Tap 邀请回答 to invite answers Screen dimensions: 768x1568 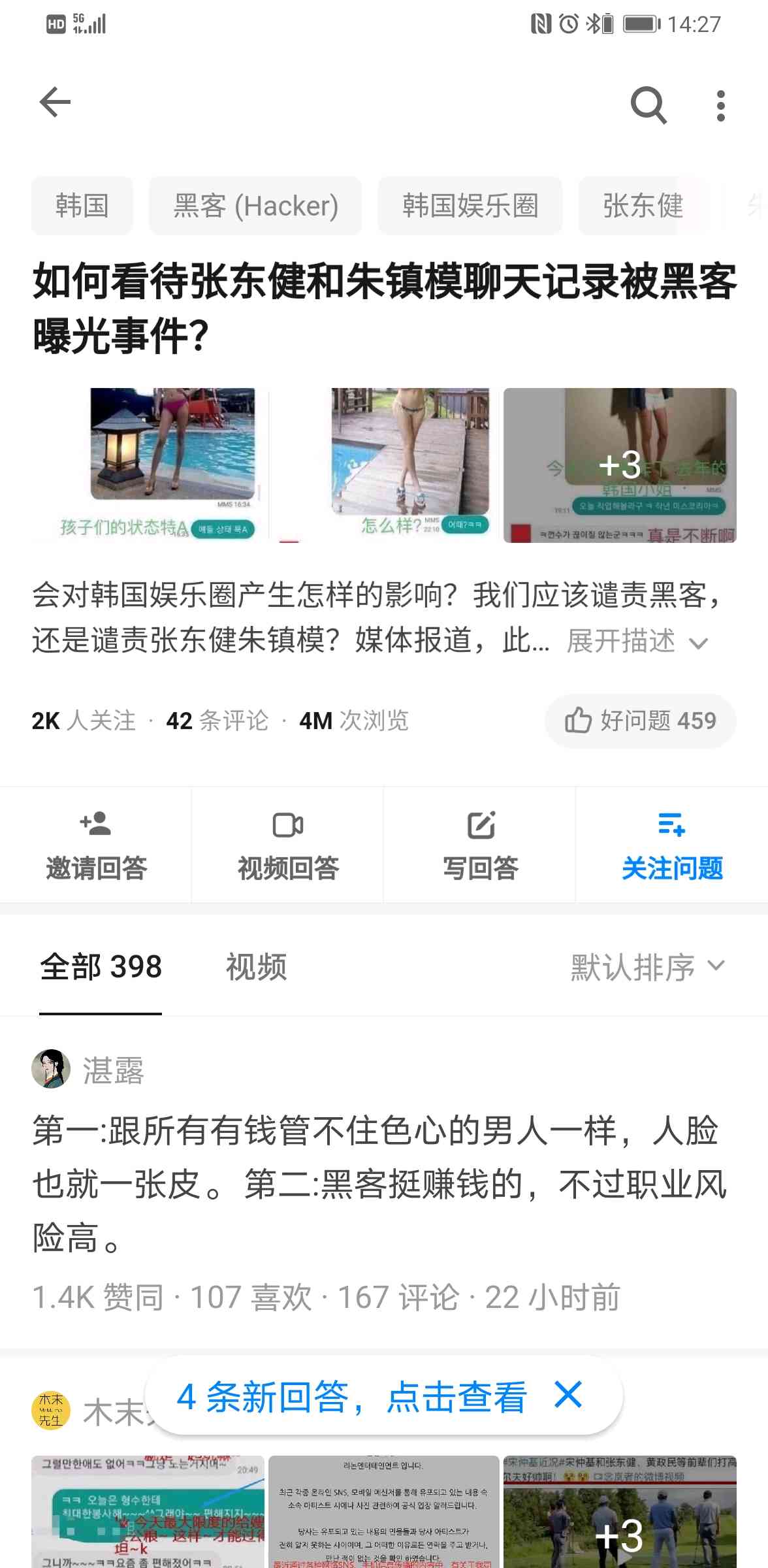96,845
